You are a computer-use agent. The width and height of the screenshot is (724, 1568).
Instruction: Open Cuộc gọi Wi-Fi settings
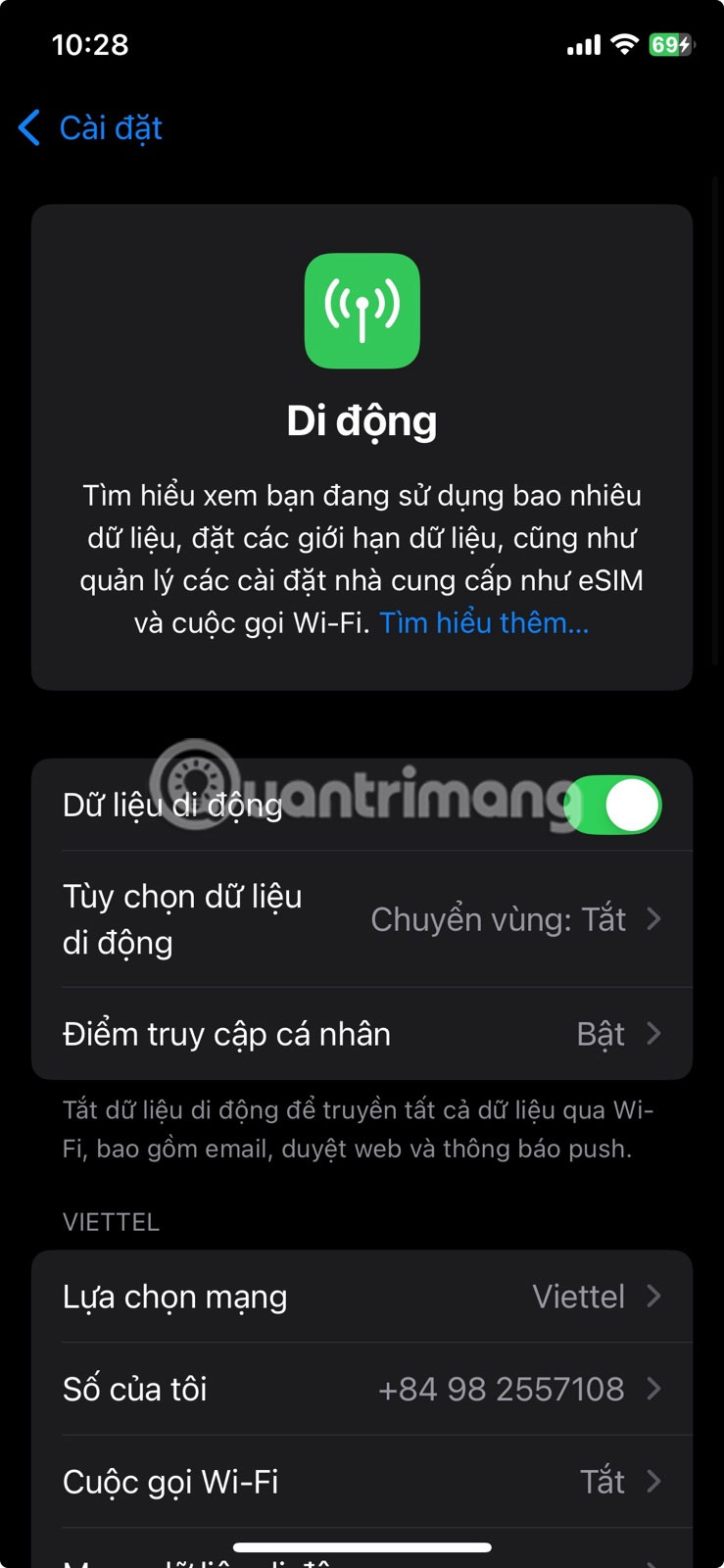tap(362, 1482)
